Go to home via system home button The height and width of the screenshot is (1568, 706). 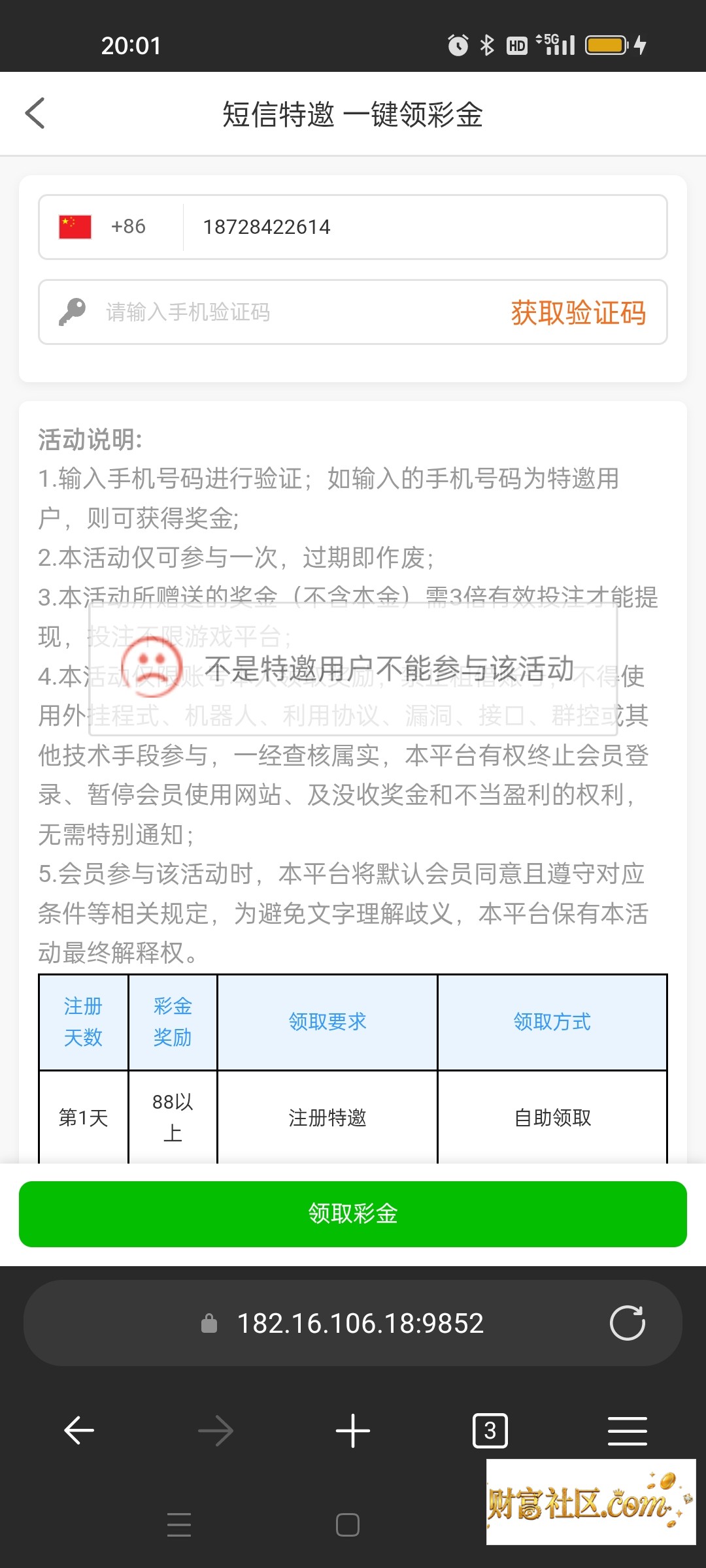coord(348,1525)
